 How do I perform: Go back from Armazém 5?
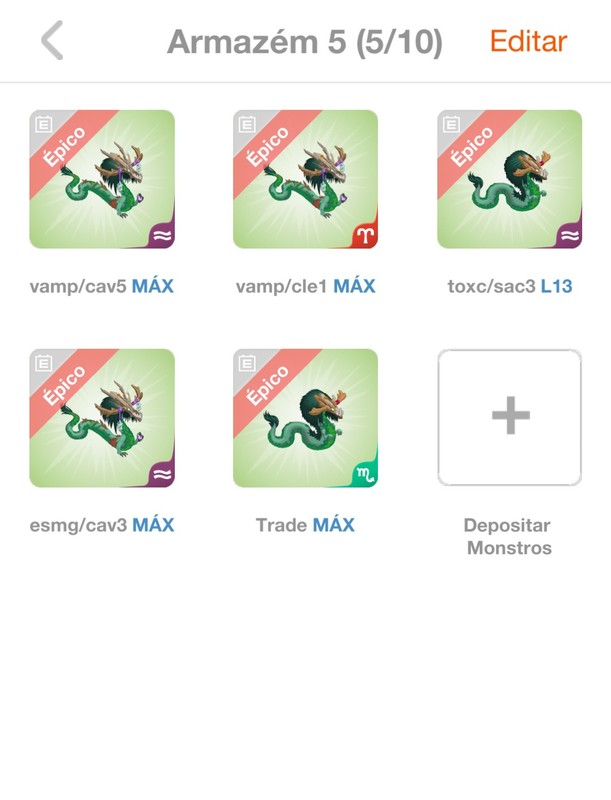[x=52, y=42]
